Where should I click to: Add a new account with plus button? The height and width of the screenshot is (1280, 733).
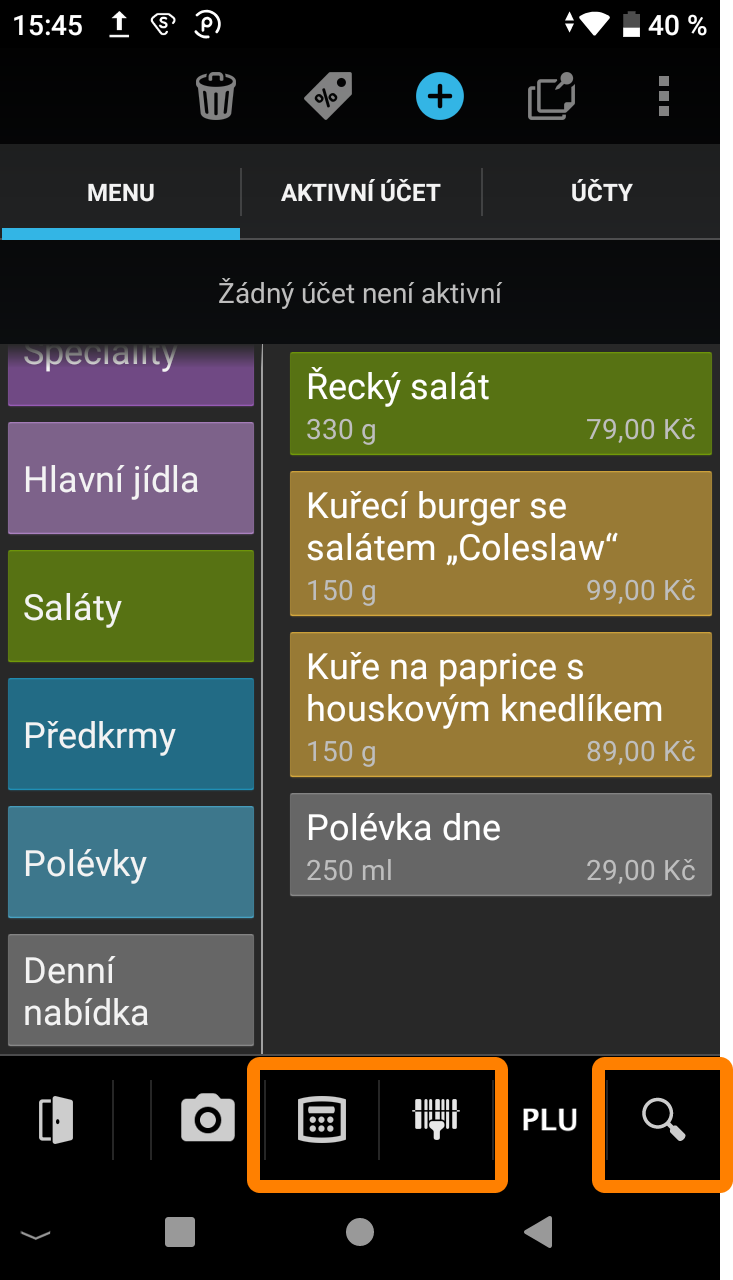440,97
